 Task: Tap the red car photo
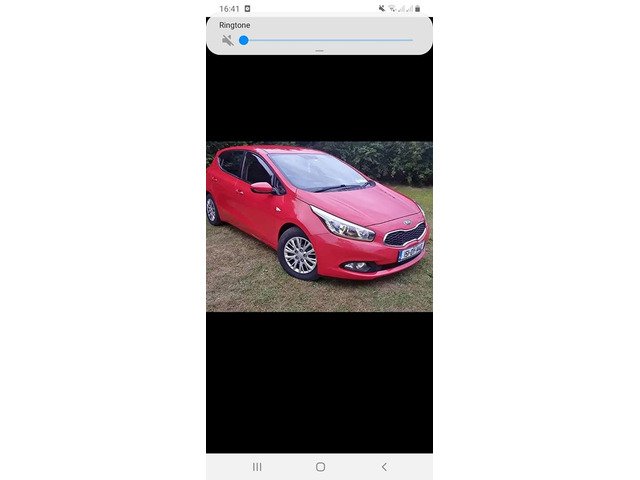[319, 226]
